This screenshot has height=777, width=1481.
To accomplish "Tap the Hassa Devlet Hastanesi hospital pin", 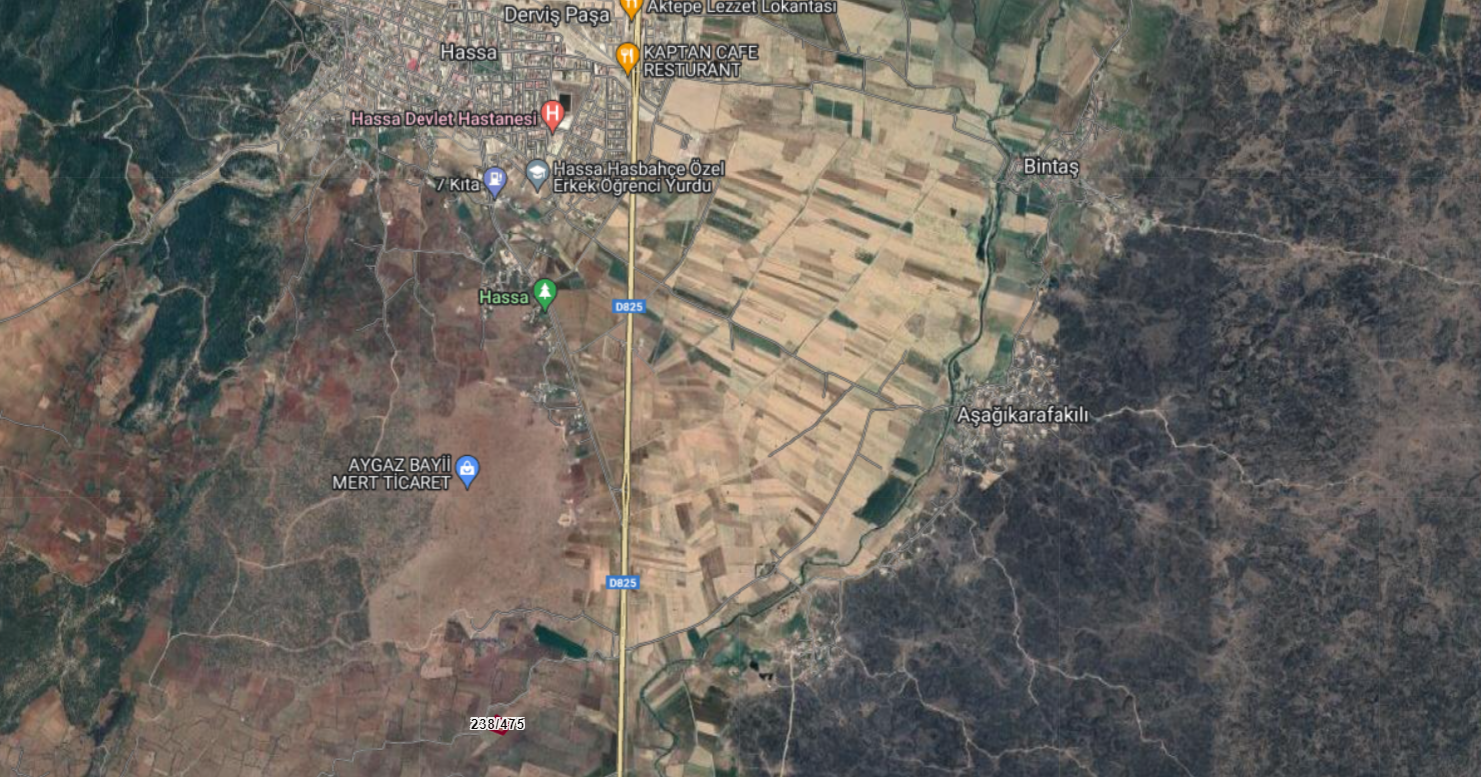I will click(551, 116).
